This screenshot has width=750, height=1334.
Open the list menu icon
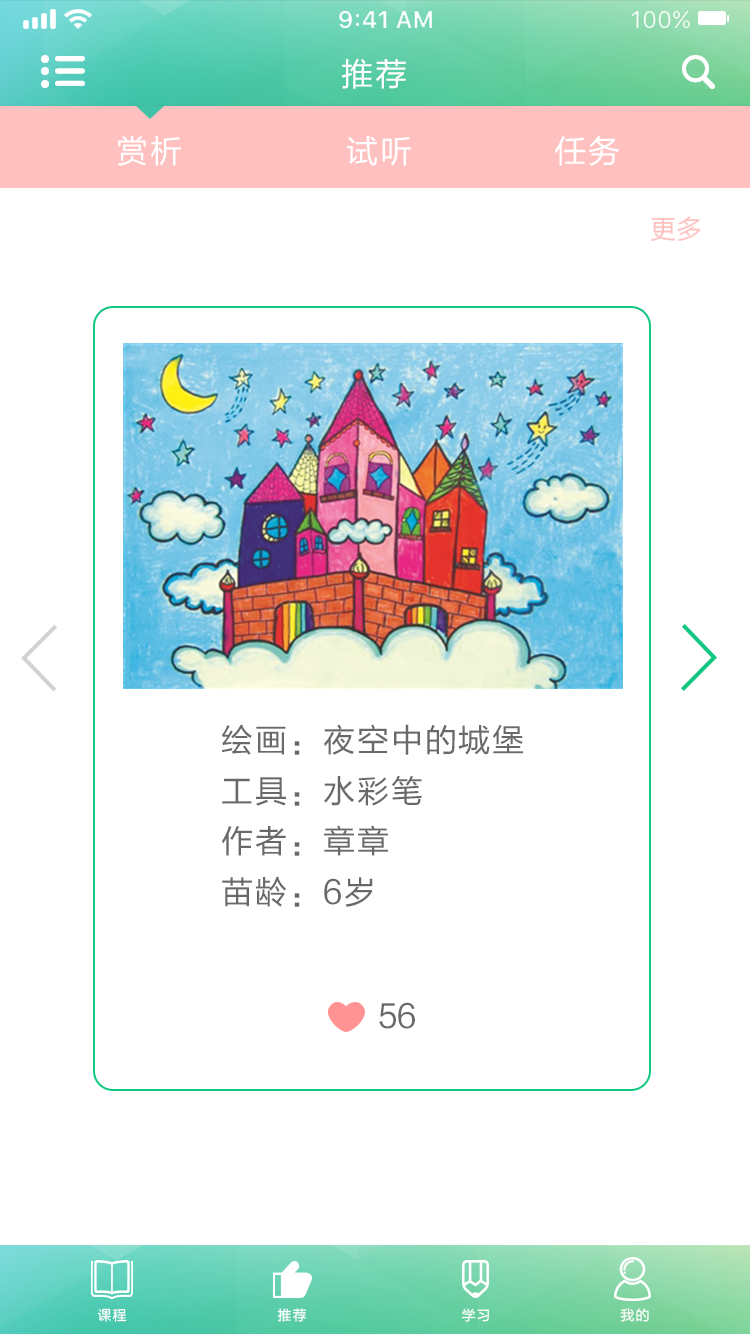(63, 71)
